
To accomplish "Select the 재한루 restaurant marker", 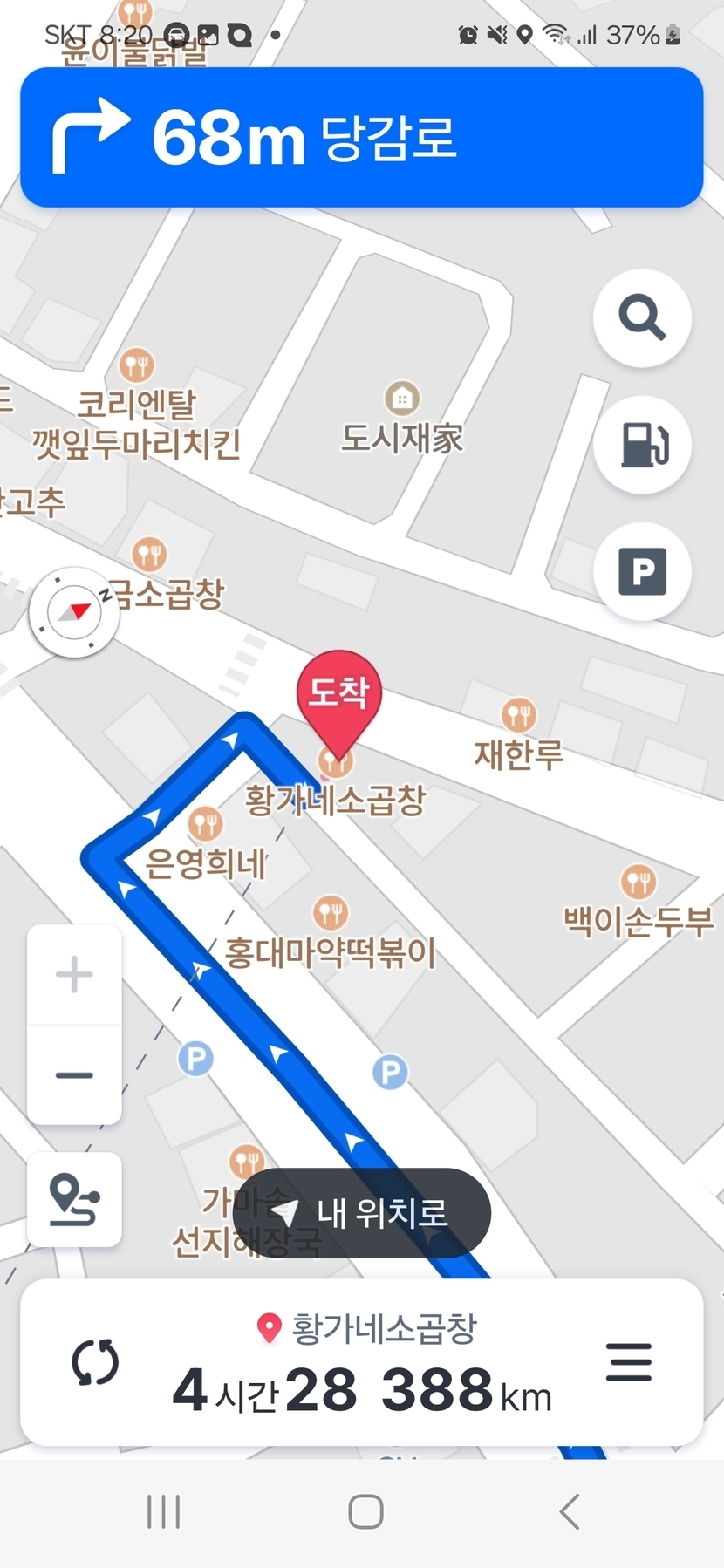I will 518,716.
